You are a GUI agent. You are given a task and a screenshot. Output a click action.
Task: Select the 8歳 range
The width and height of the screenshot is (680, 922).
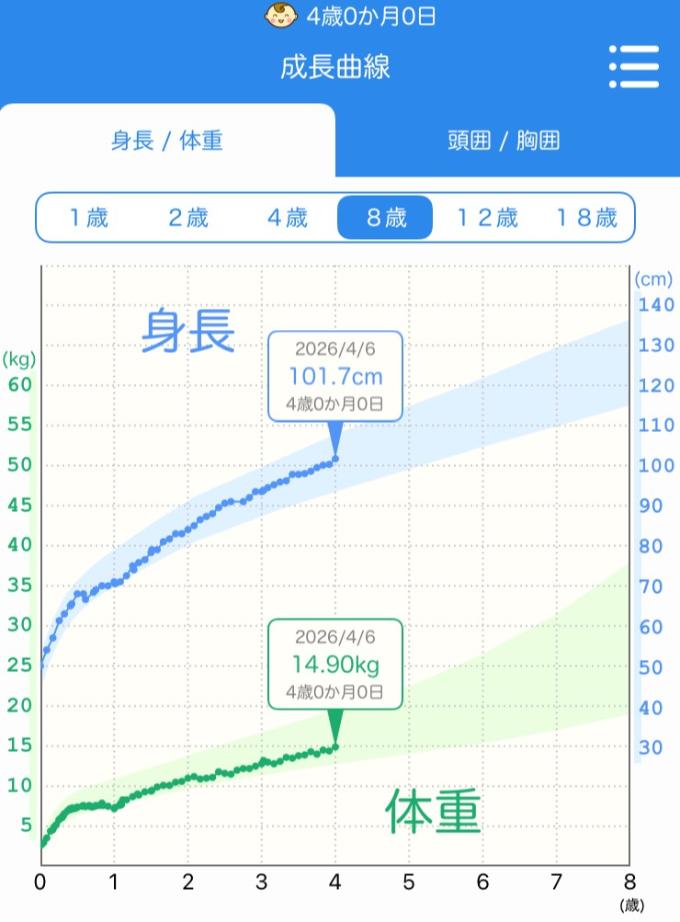coord(385,218)
